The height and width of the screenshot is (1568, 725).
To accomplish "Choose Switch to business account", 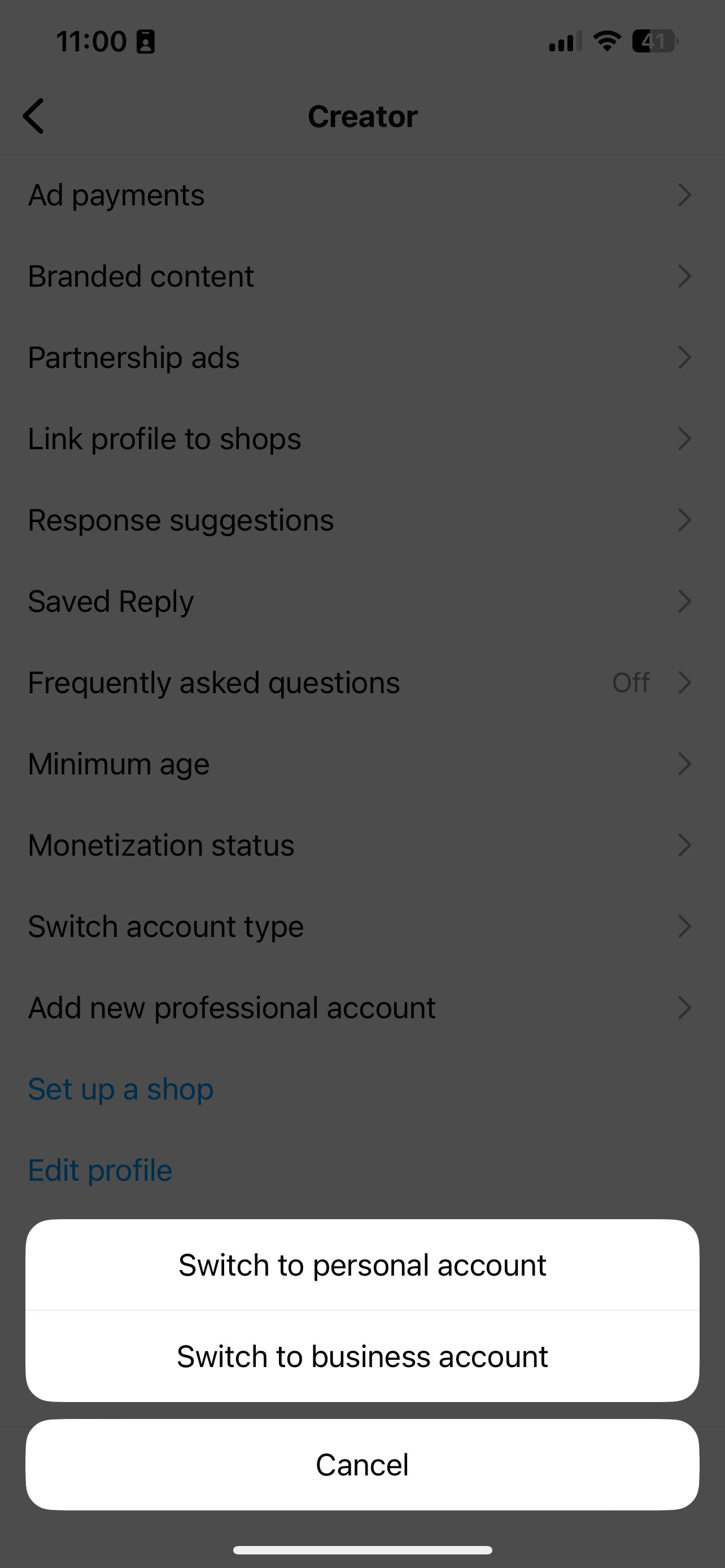I will coord(362,1356).
